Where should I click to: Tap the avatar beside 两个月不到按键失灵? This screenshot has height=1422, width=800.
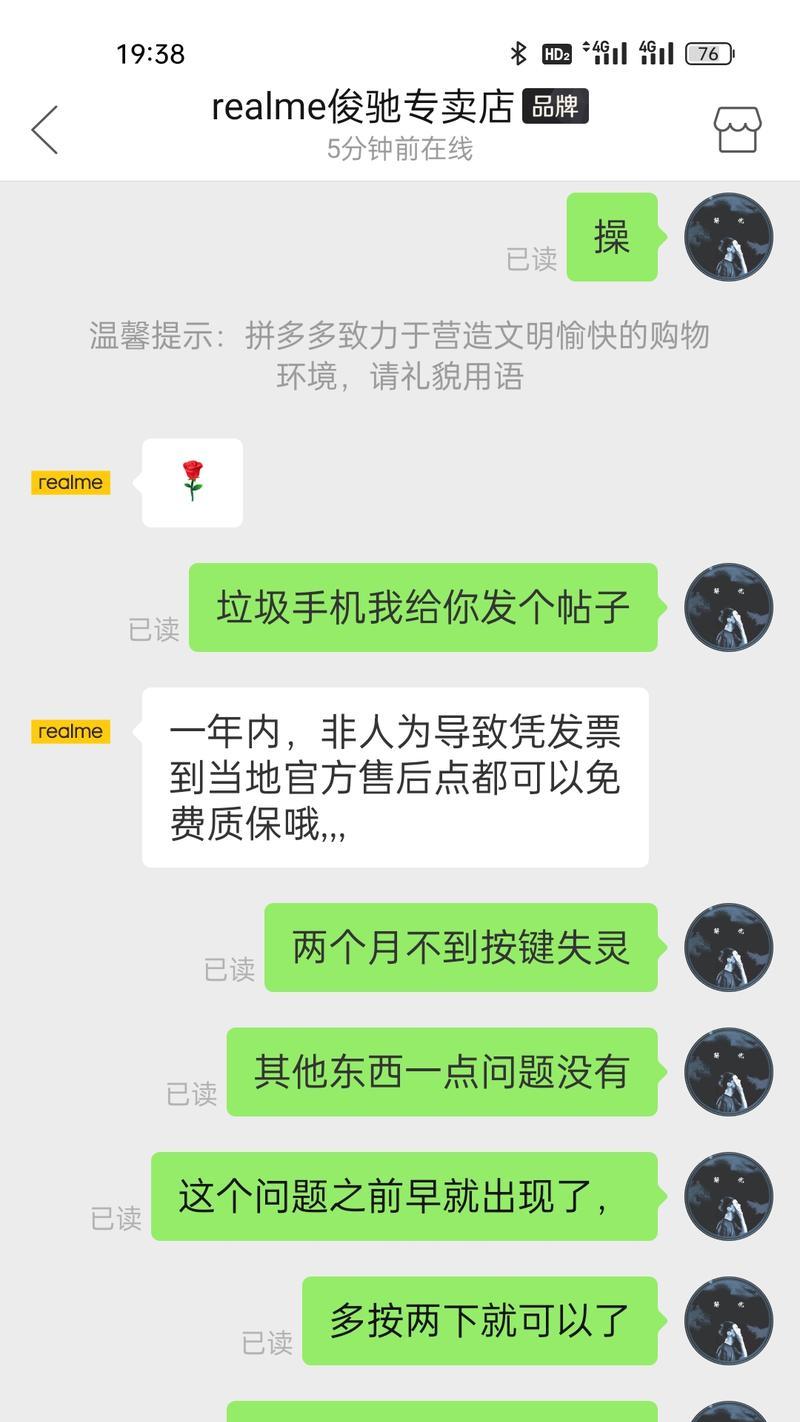pos(728,947)
